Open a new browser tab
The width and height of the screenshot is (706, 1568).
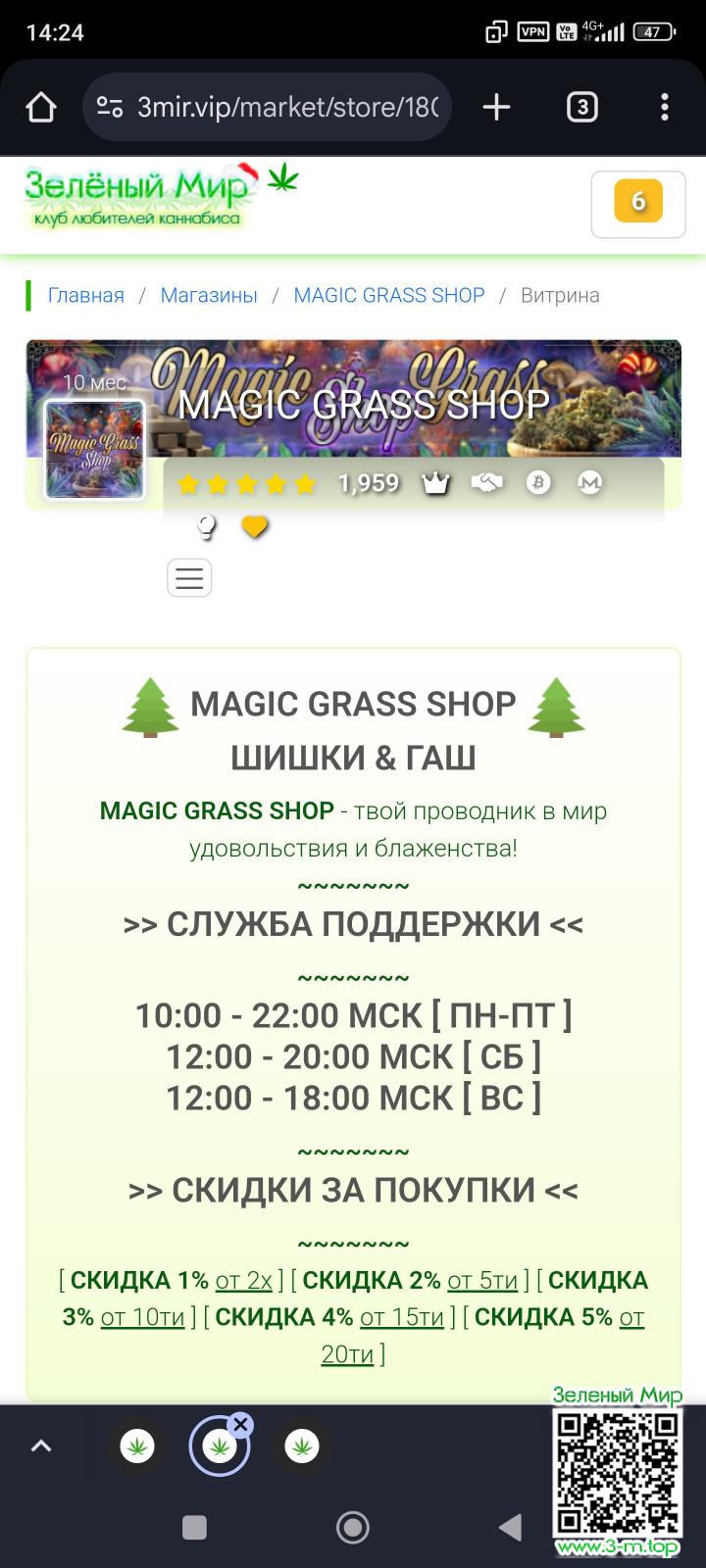tap(496, 107)
